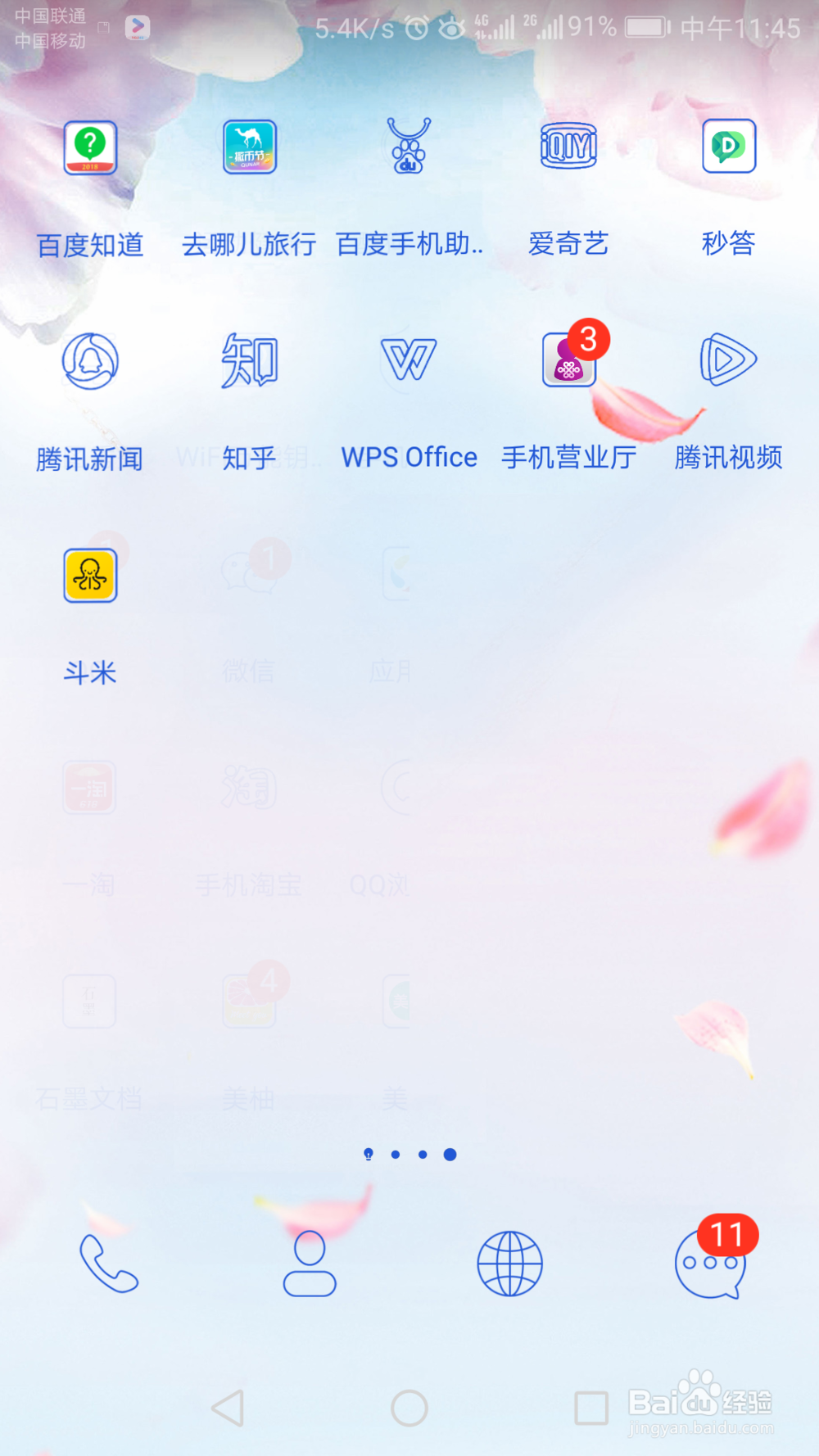Open Contacts from the dock
The height and width of the screenshot is (1456, 819).
(309, 1263)
